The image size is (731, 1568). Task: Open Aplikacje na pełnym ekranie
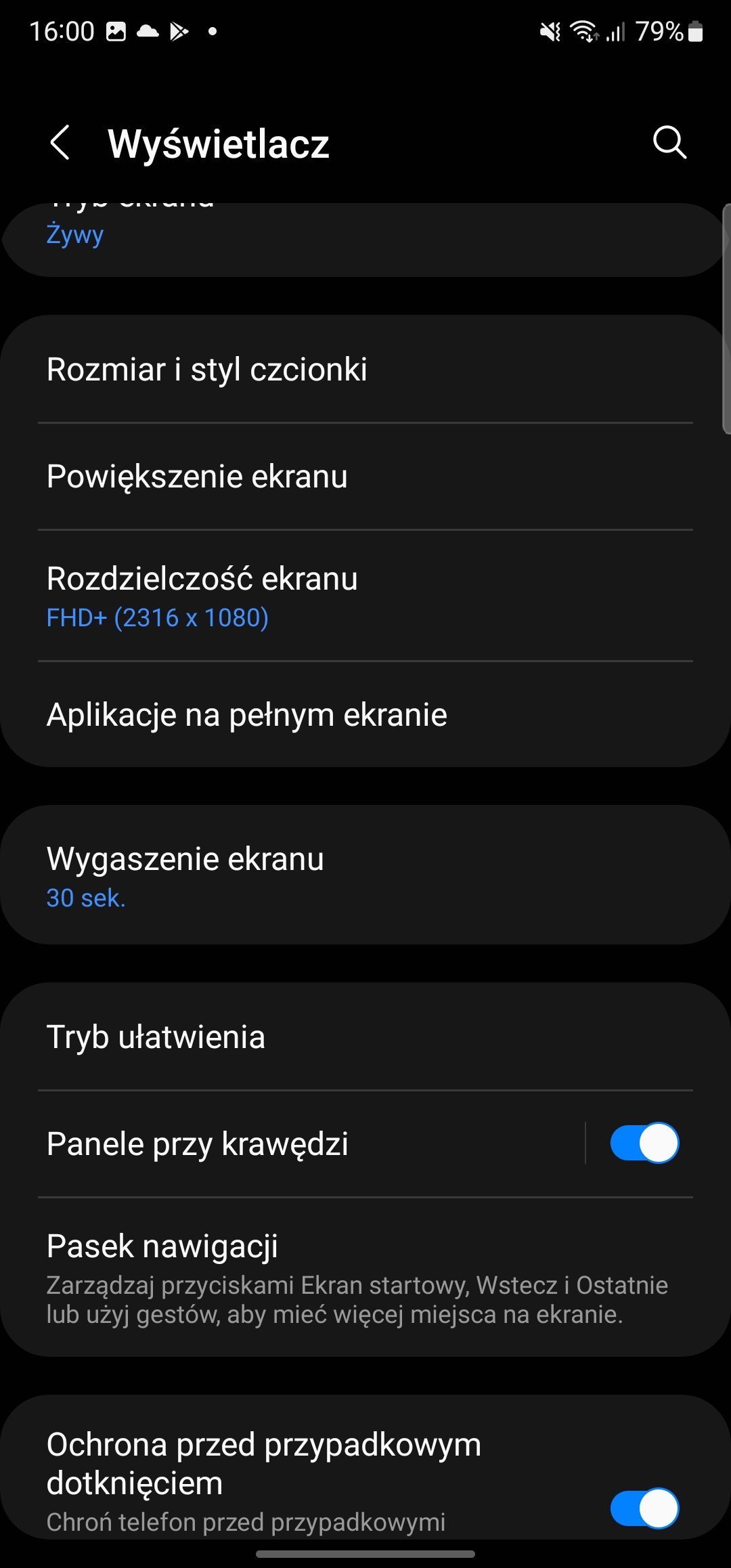pos(365,715)
